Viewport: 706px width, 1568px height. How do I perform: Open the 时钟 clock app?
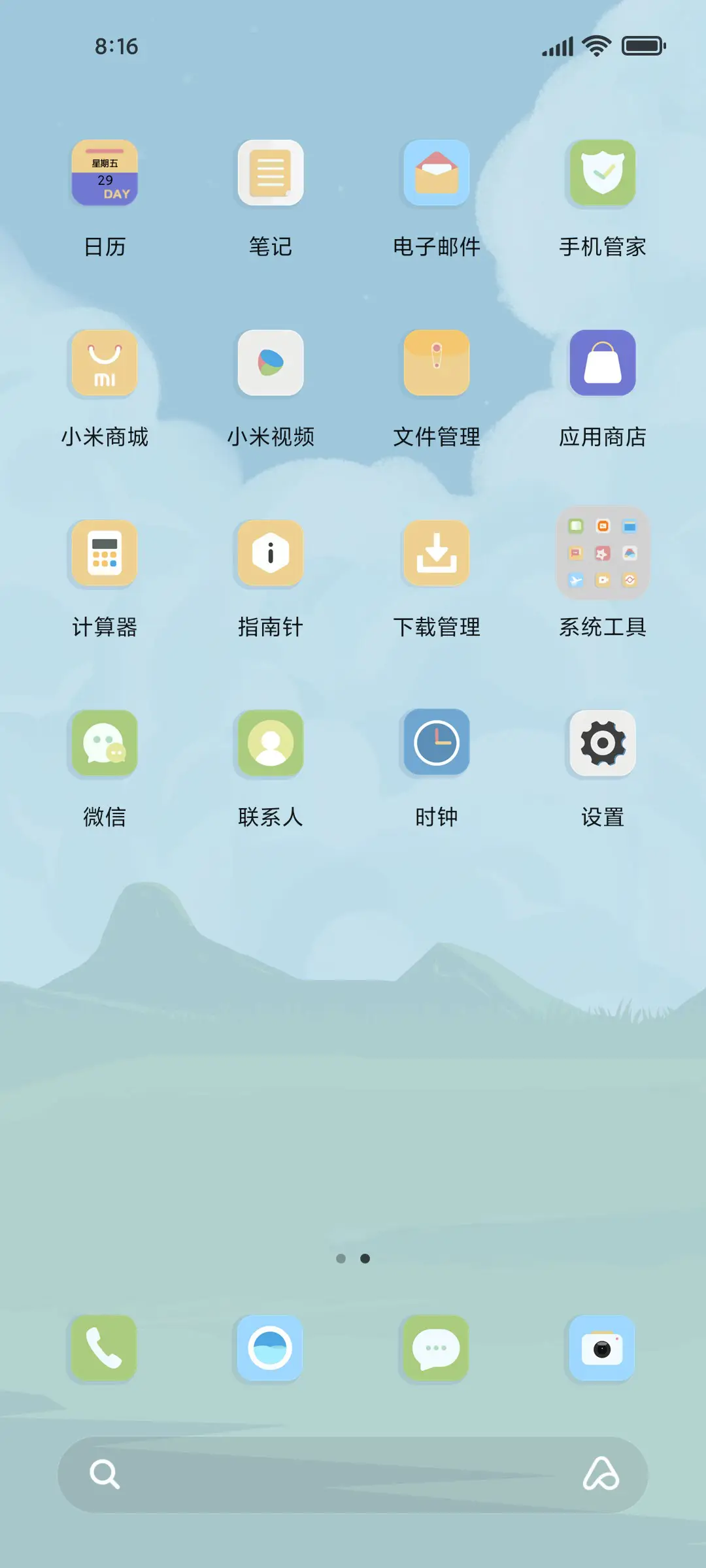(x=436, y=743)
